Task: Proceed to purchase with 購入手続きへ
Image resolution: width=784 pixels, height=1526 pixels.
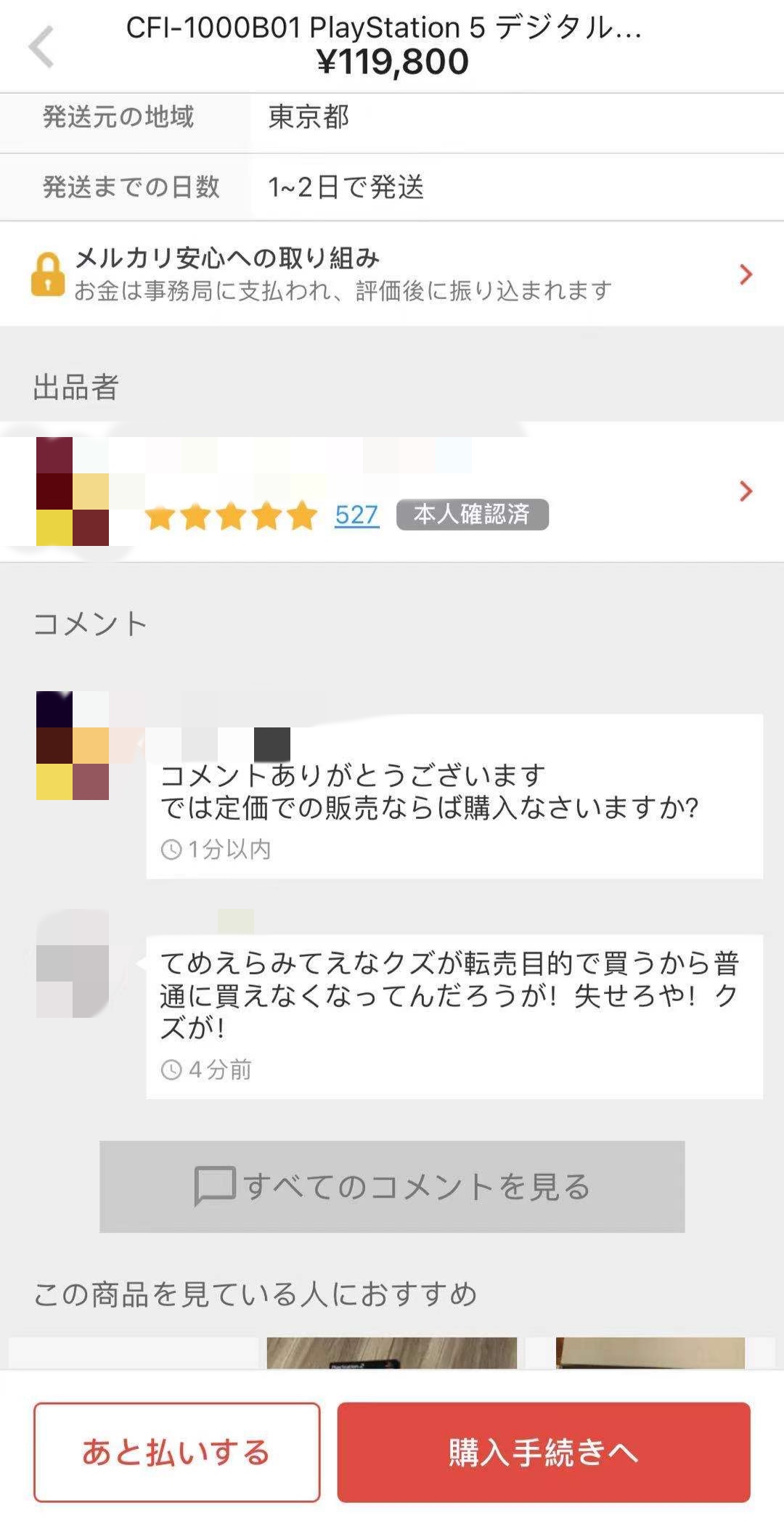Action: tap(543, 1452)
